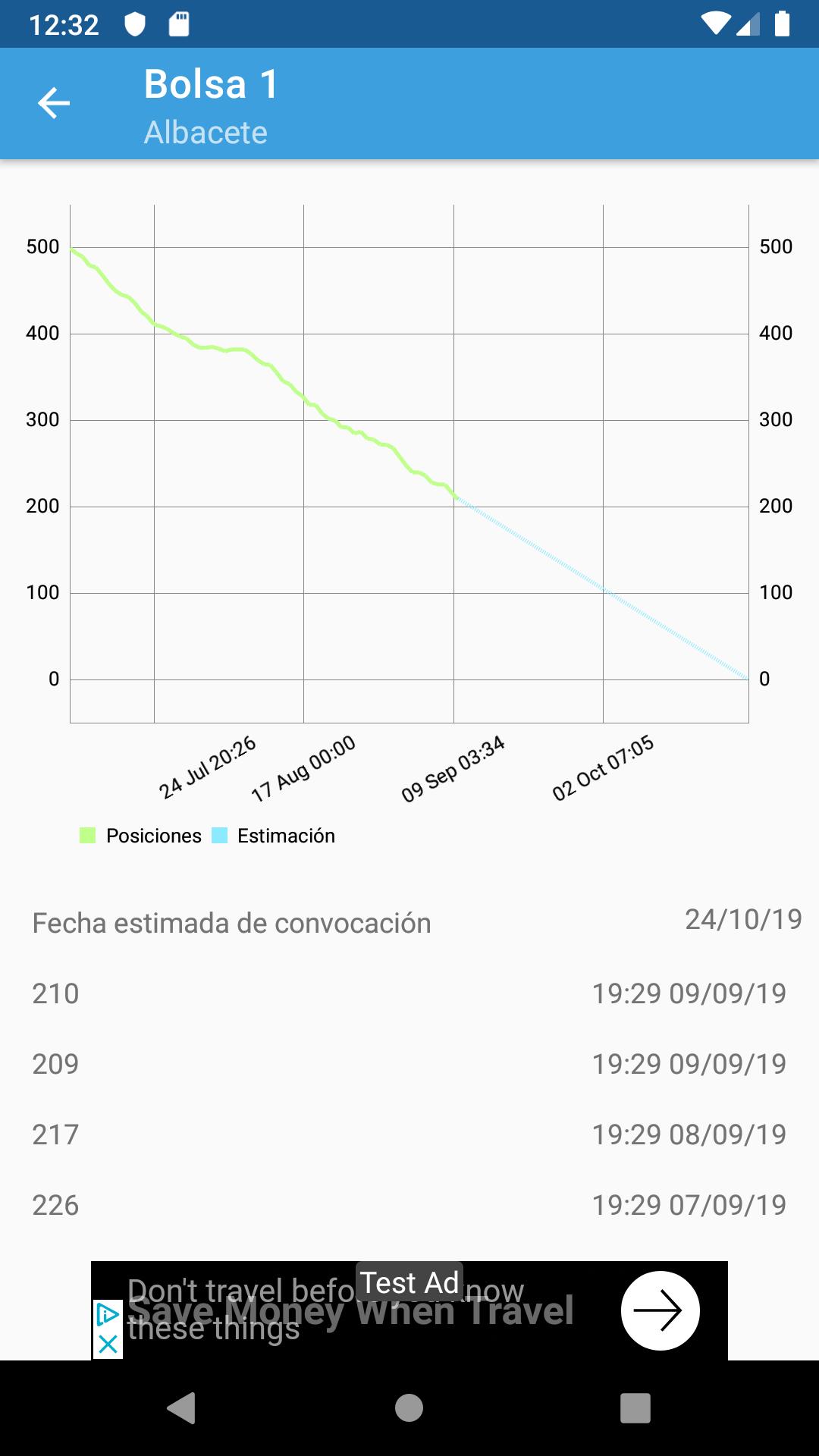The image size is (819, 1456).
Task: Open the Test Ad arrow button
Action: [660, 1310]
